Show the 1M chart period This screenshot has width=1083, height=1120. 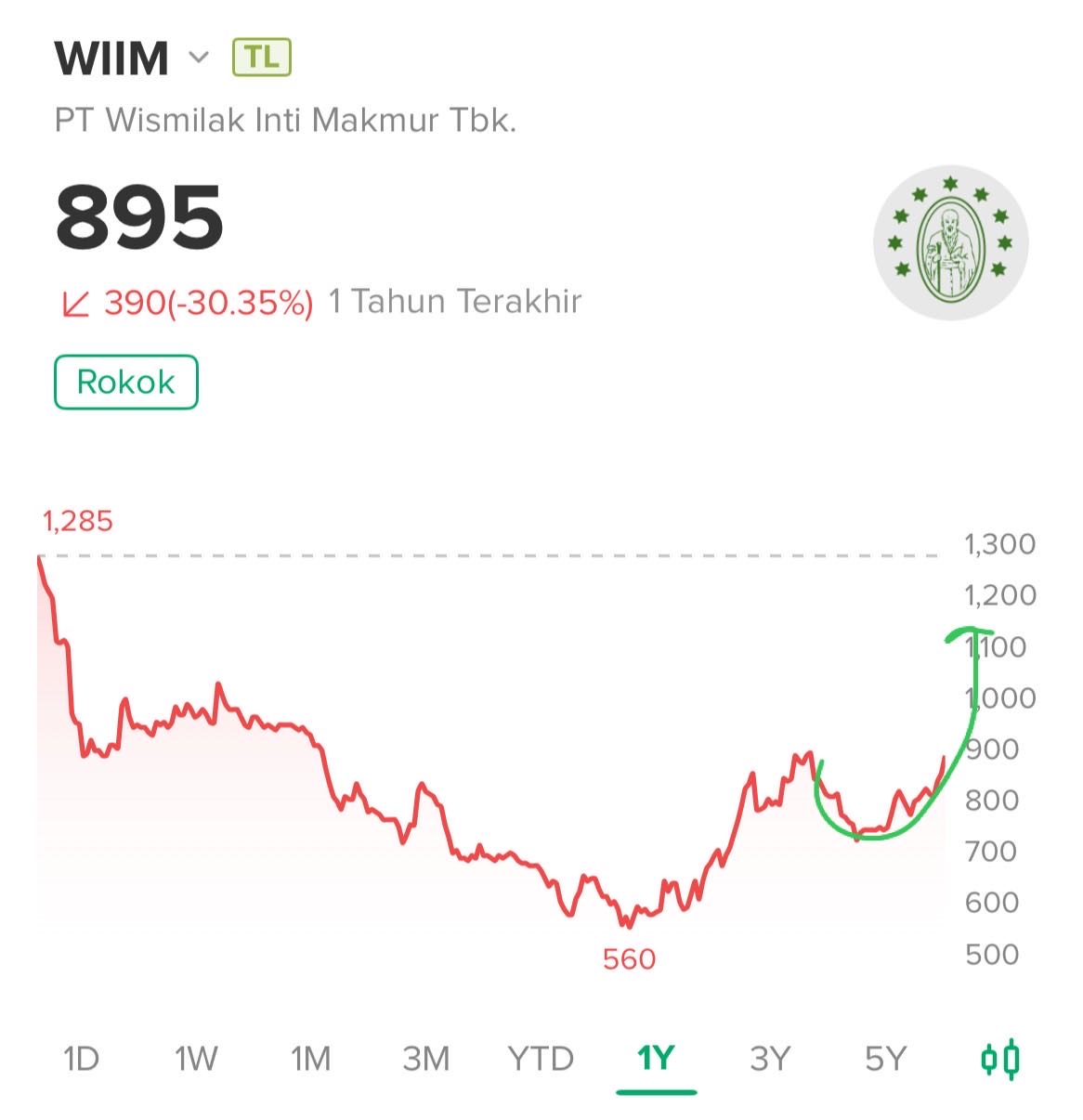point(310,1058)
